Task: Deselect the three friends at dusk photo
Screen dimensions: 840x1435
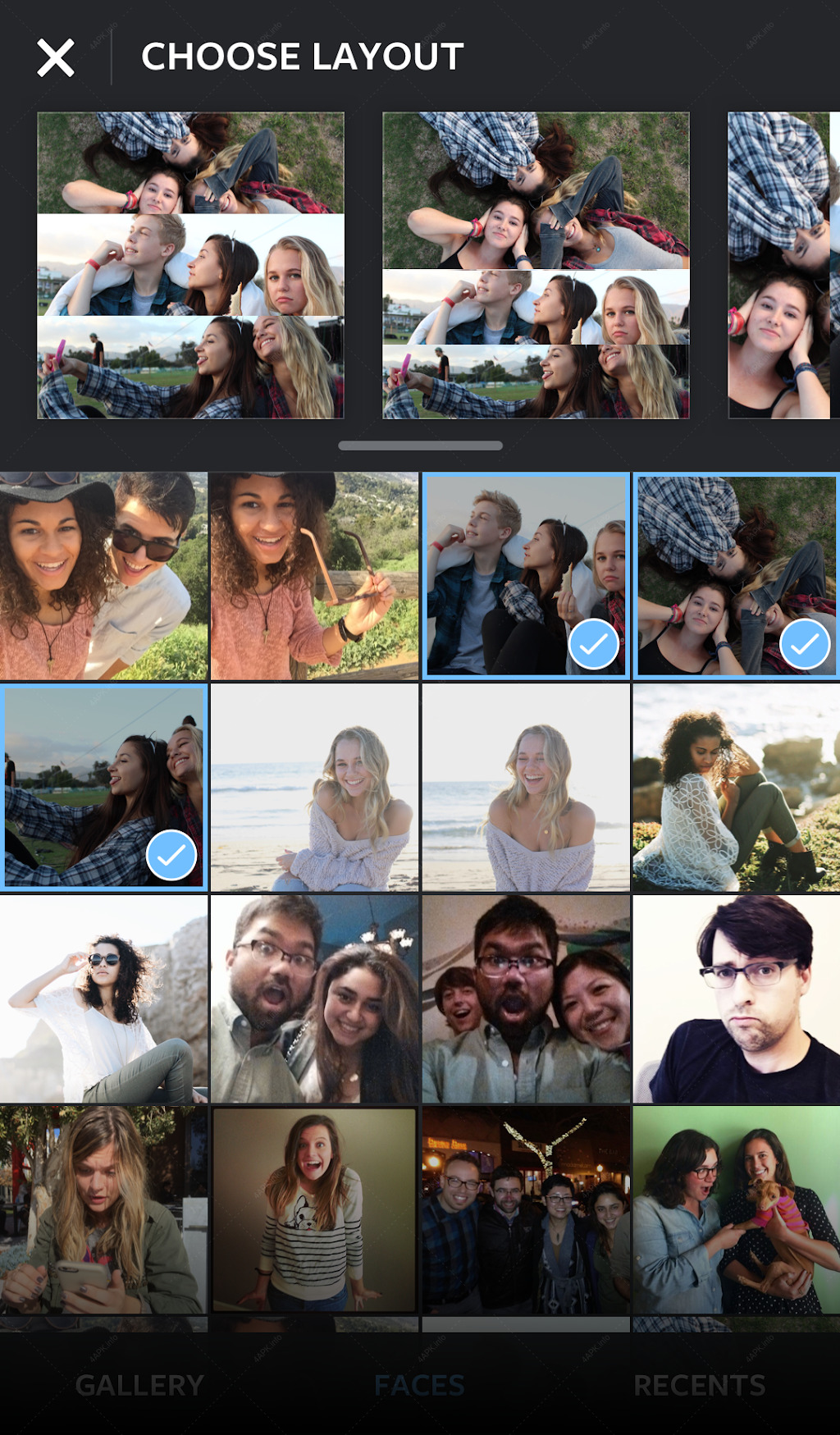Action: (526, 576)
